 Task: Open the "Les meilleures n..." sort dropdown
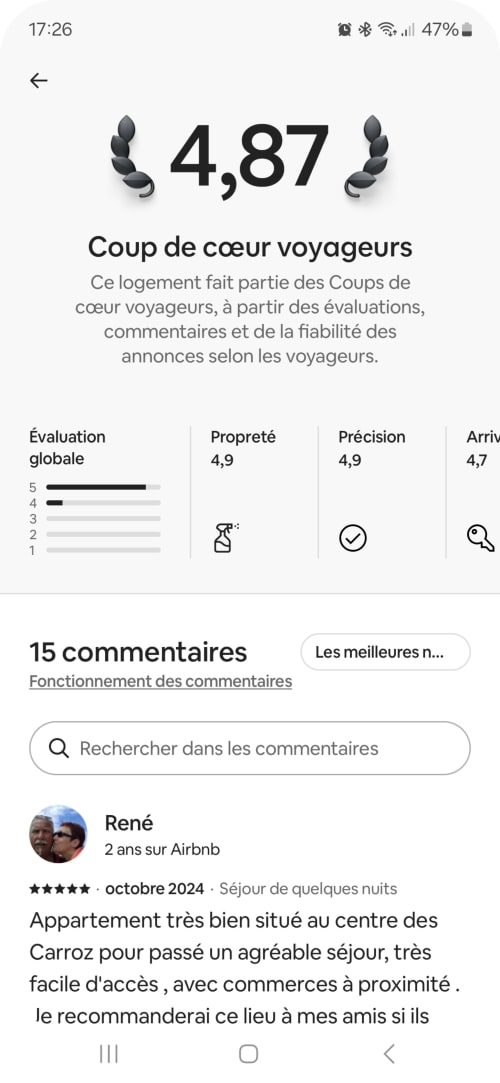[x=385, y=652]
